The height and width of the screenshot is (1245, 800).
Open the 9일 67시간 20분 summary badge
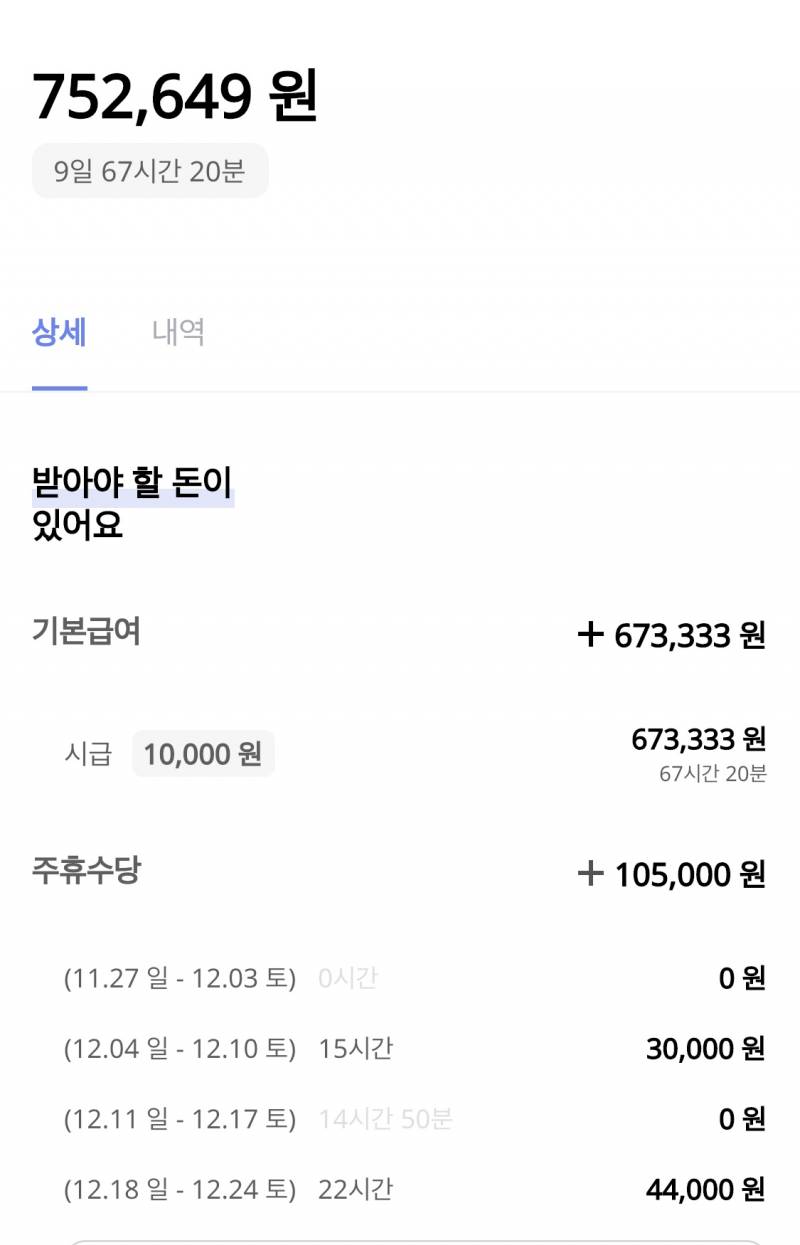pyautogui.click(x=149, y=171)
